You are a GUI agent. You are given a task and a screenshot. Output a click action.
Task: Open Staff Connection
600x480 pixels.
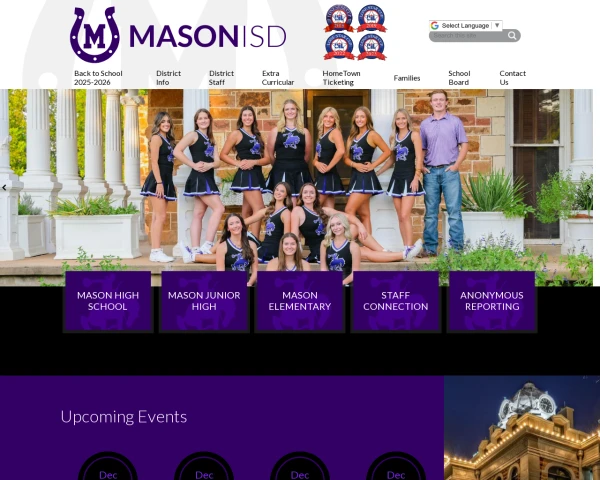pyautogui.click(x=396, y=301)
